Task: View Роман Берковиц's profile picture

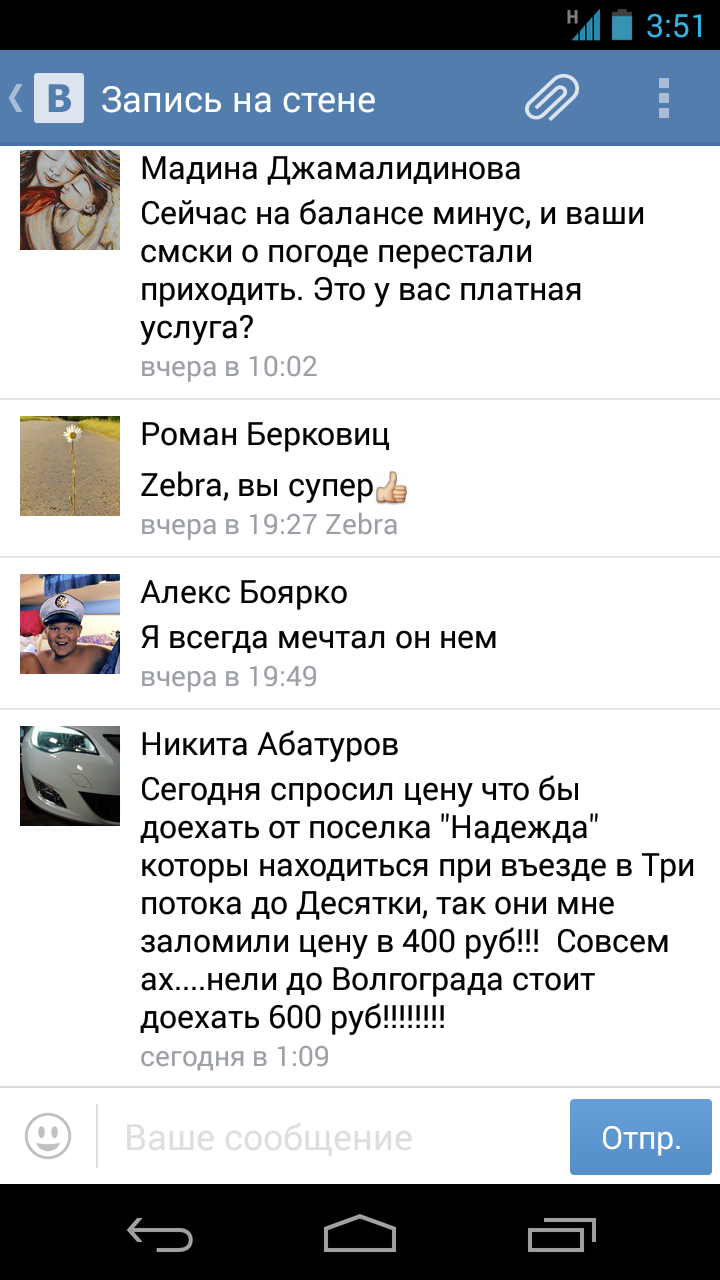Action: (70, 466)
